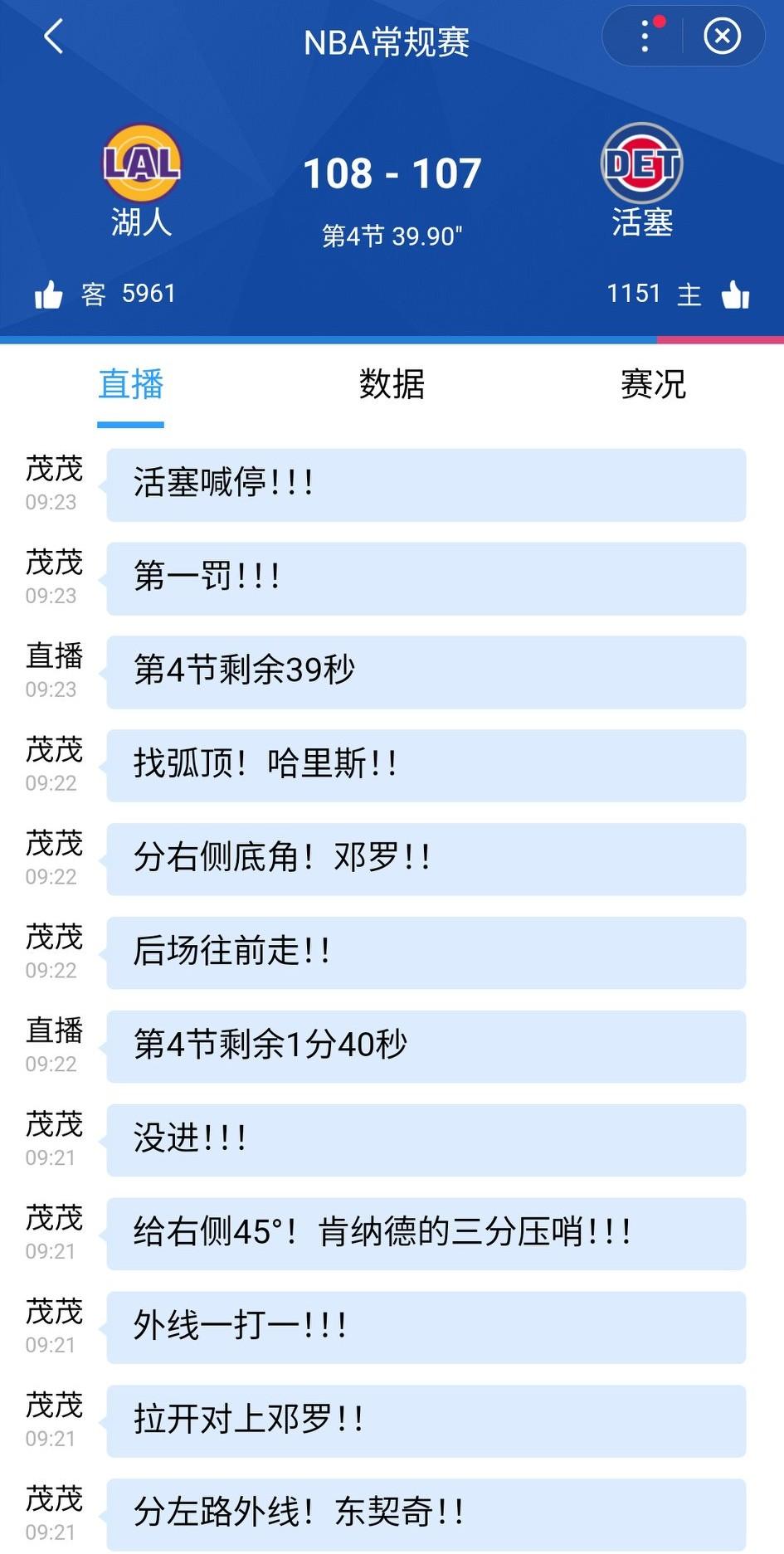
Task: Click the home team like count 1151
Action: tap(635, 292)
